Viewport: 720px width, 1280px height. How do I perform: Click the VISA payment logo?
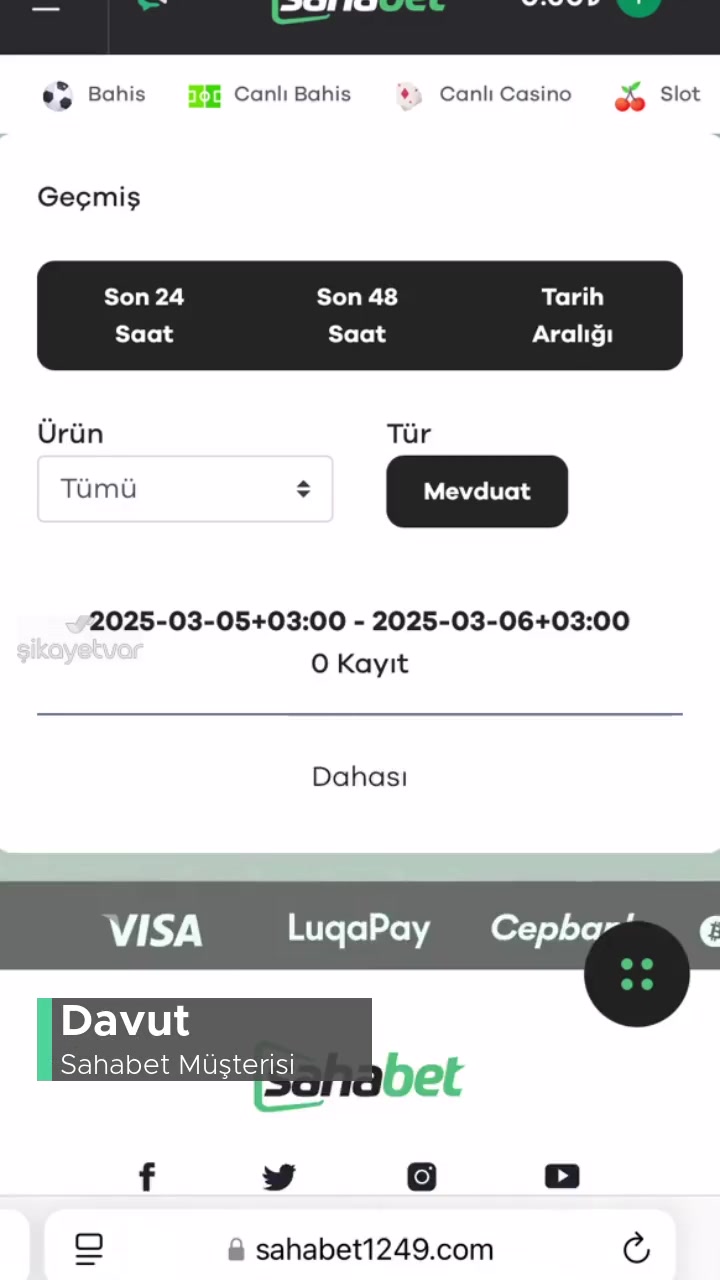(x=152, y=929)
